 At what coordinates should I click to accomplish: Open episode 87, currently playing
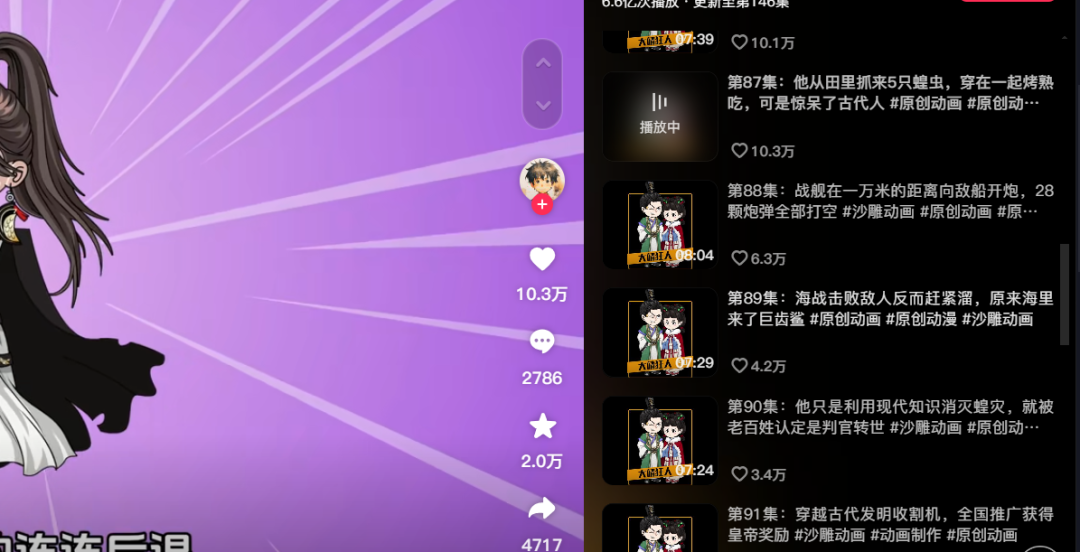660,116
